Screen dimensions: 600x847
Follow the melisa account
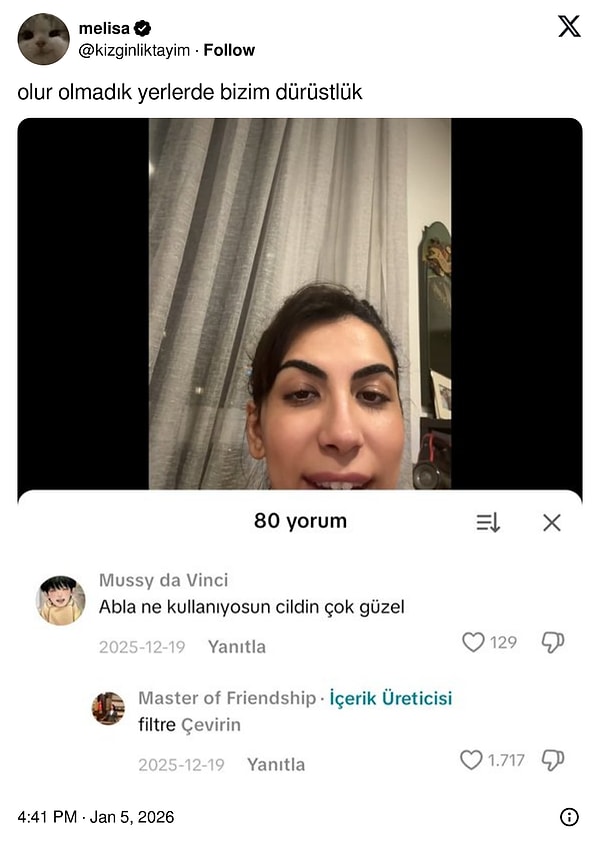tap(229, 50)
